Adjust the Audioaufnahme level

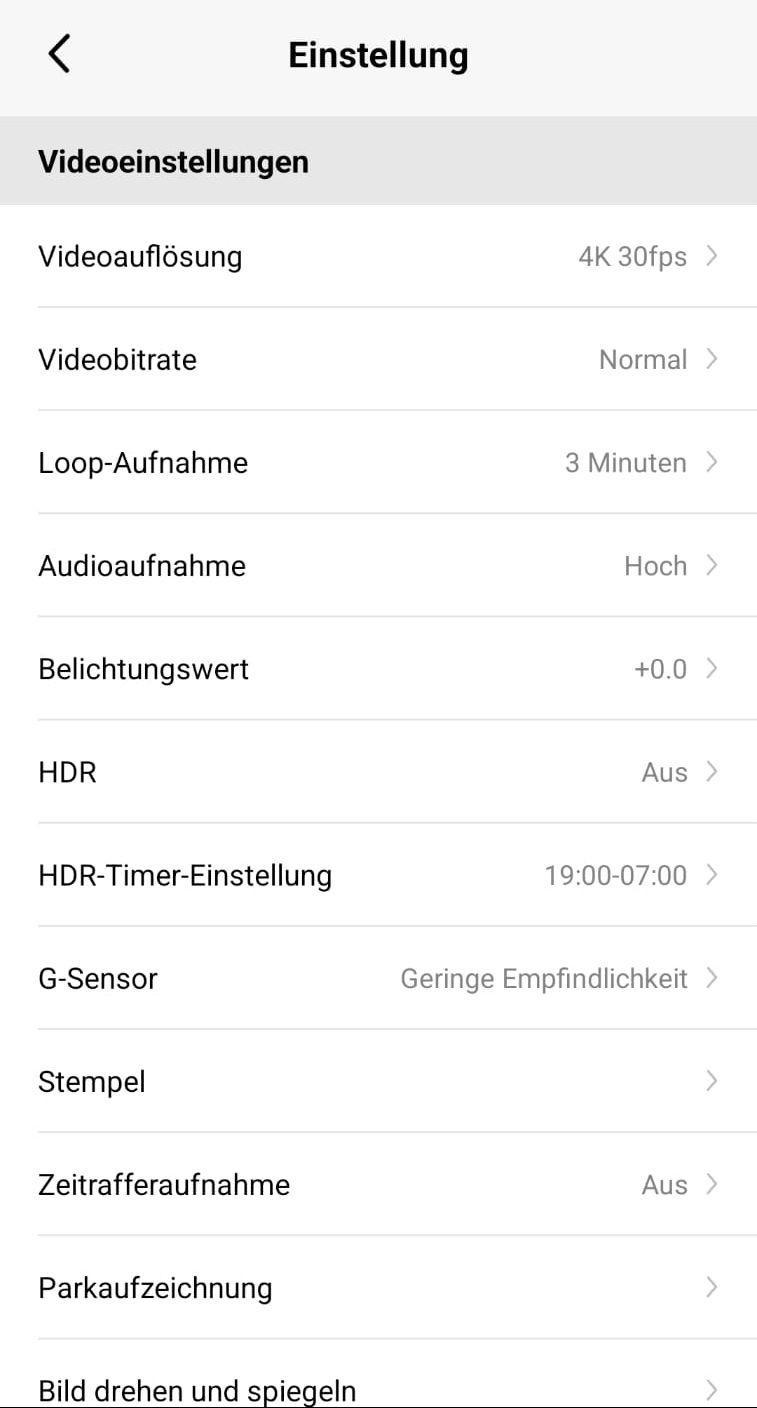click(378, 565)
